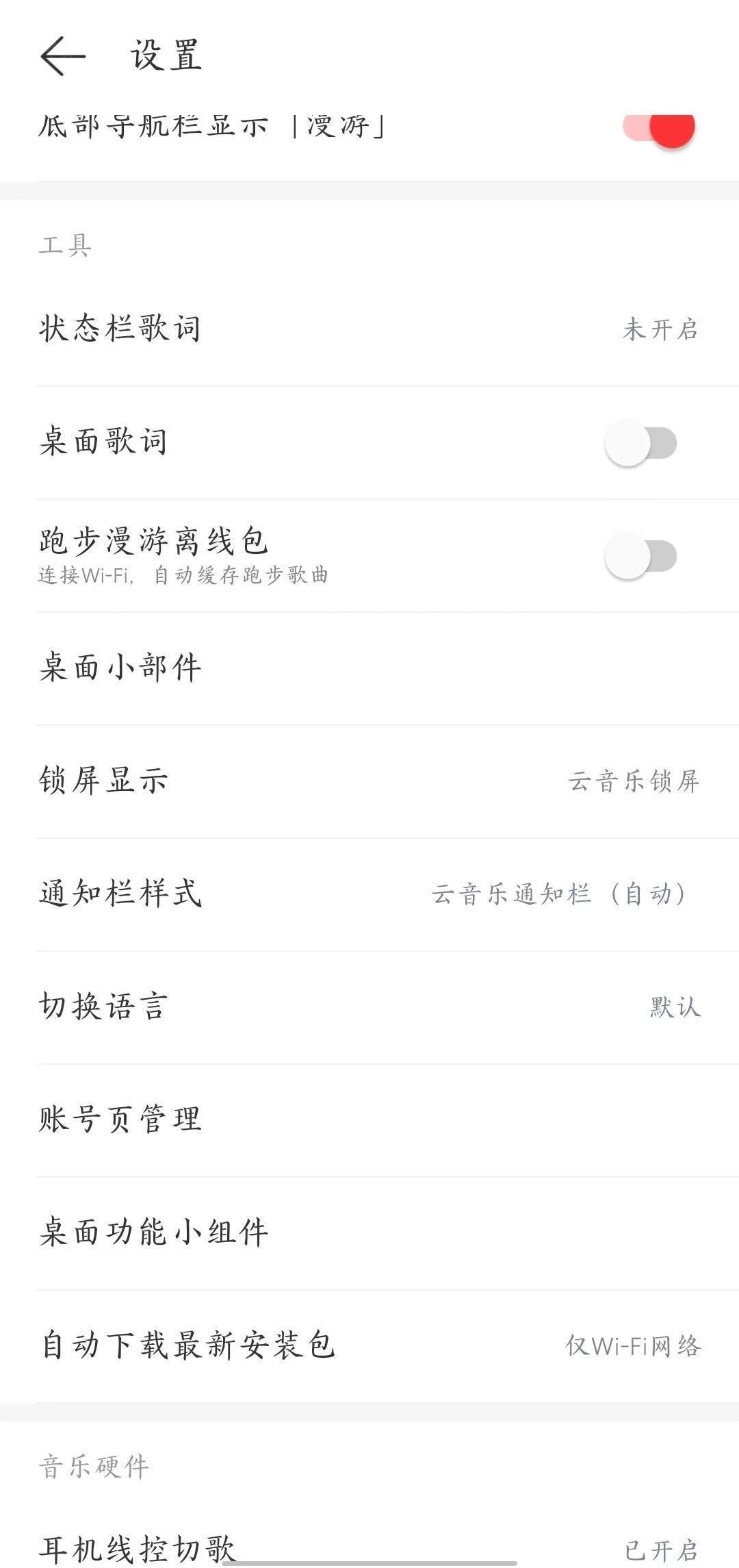739x1568 pixels.
Task: Change 通知栏样式 setting
Action: point(369,894)
